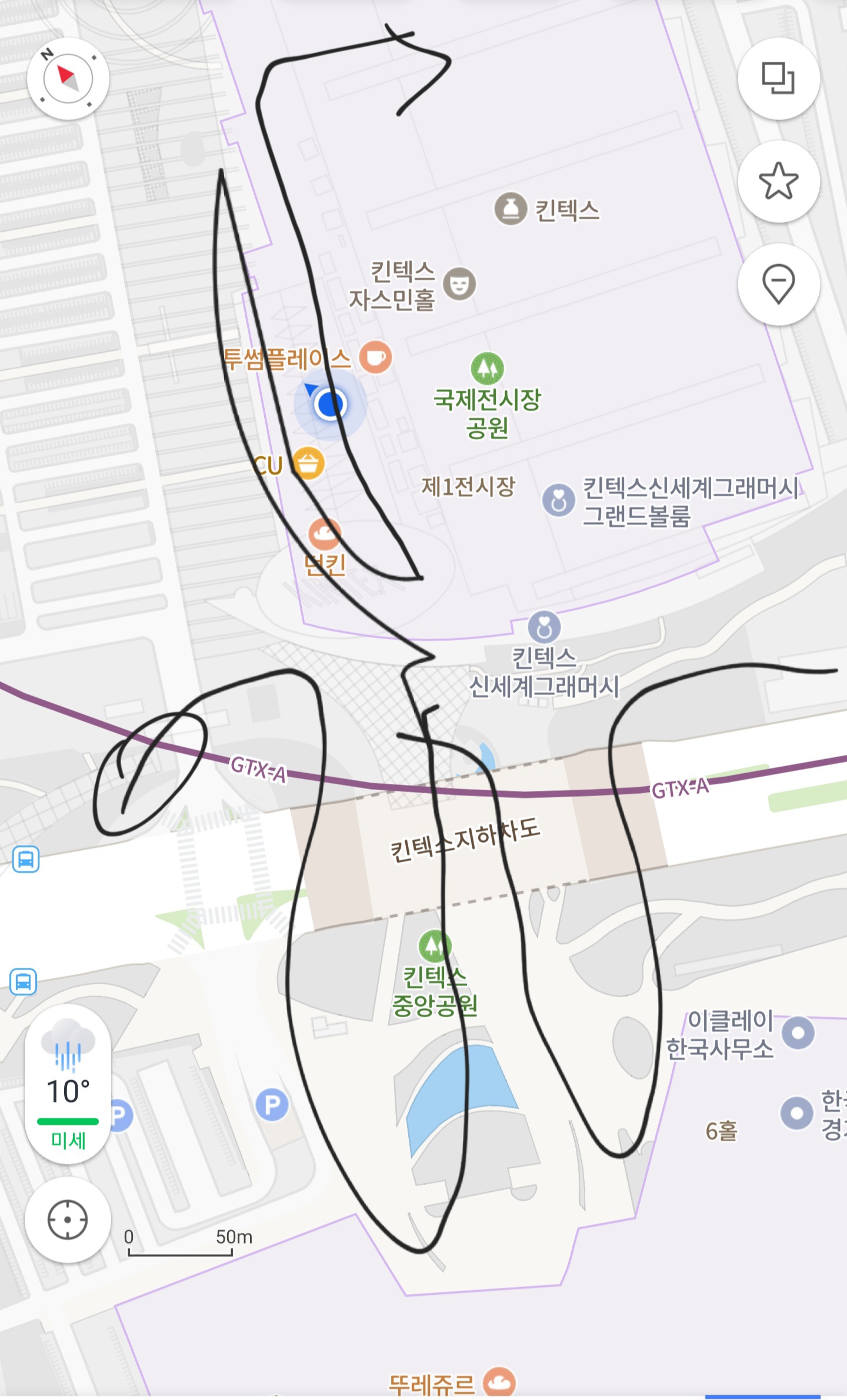This screenshot has height=1400, width=847.
Task: Center map on my current location
Action: click(x=68, y=1220)
